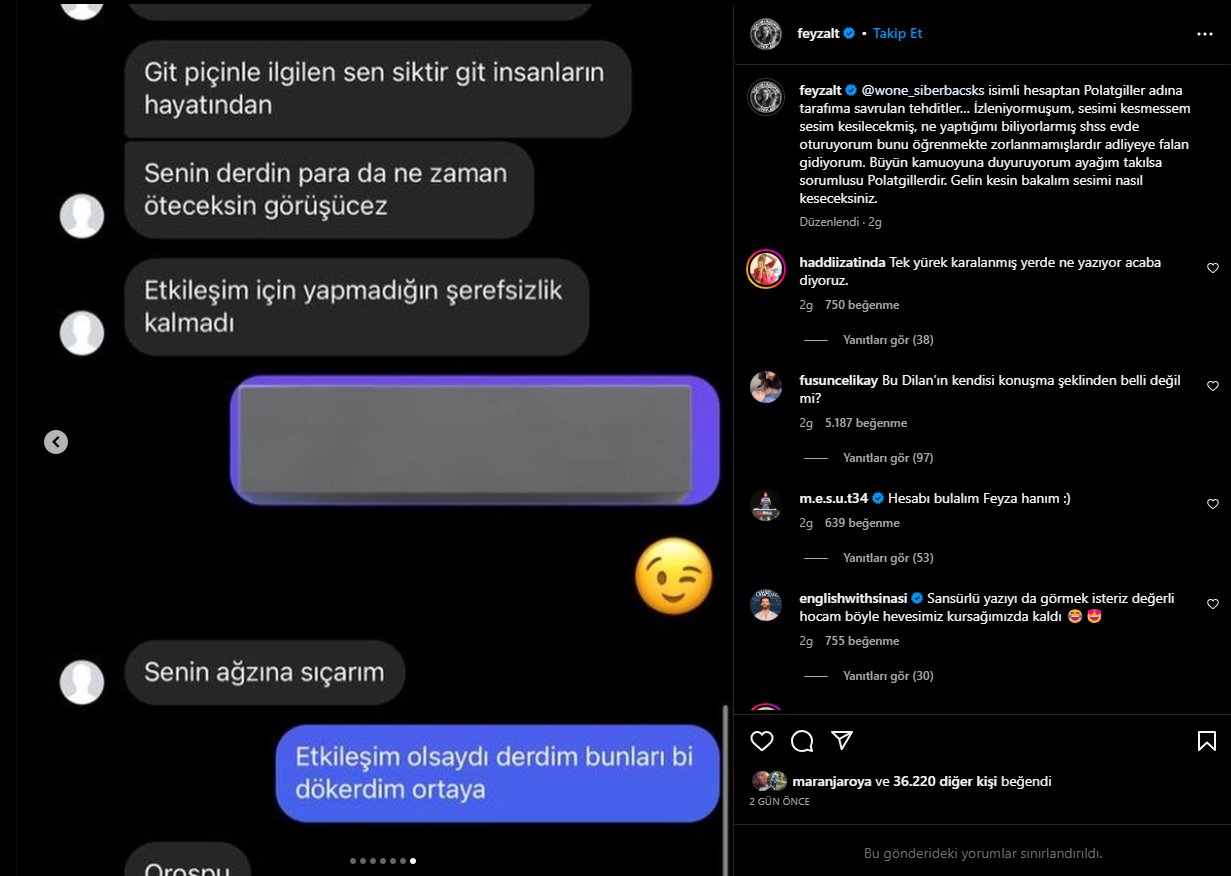The width and height of the screenshot is (1231, 876).
Task: View 30 replies under englishwithsinasi's comment
Action: (887, 676)
